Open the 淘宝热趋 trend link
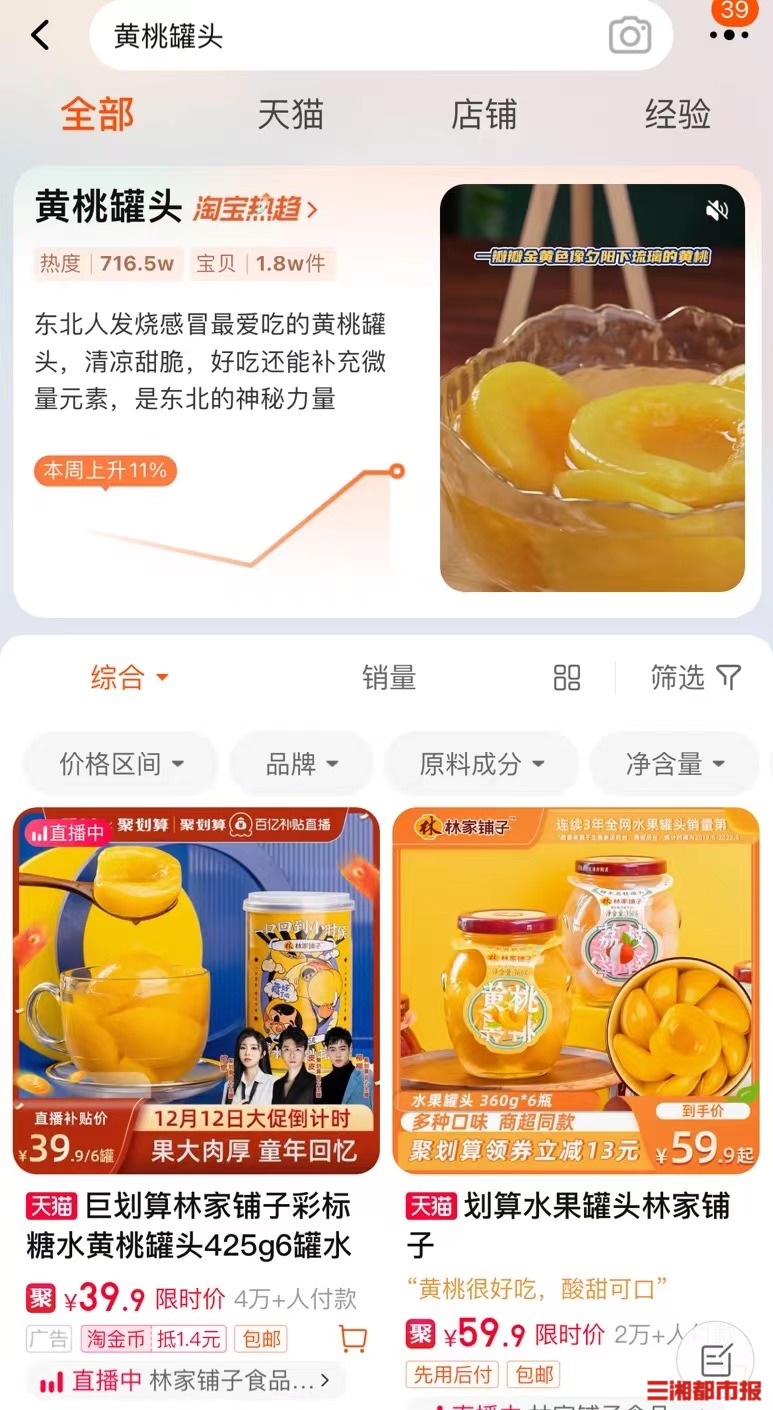The image size is (773, 1410). (x=255, y=209)
